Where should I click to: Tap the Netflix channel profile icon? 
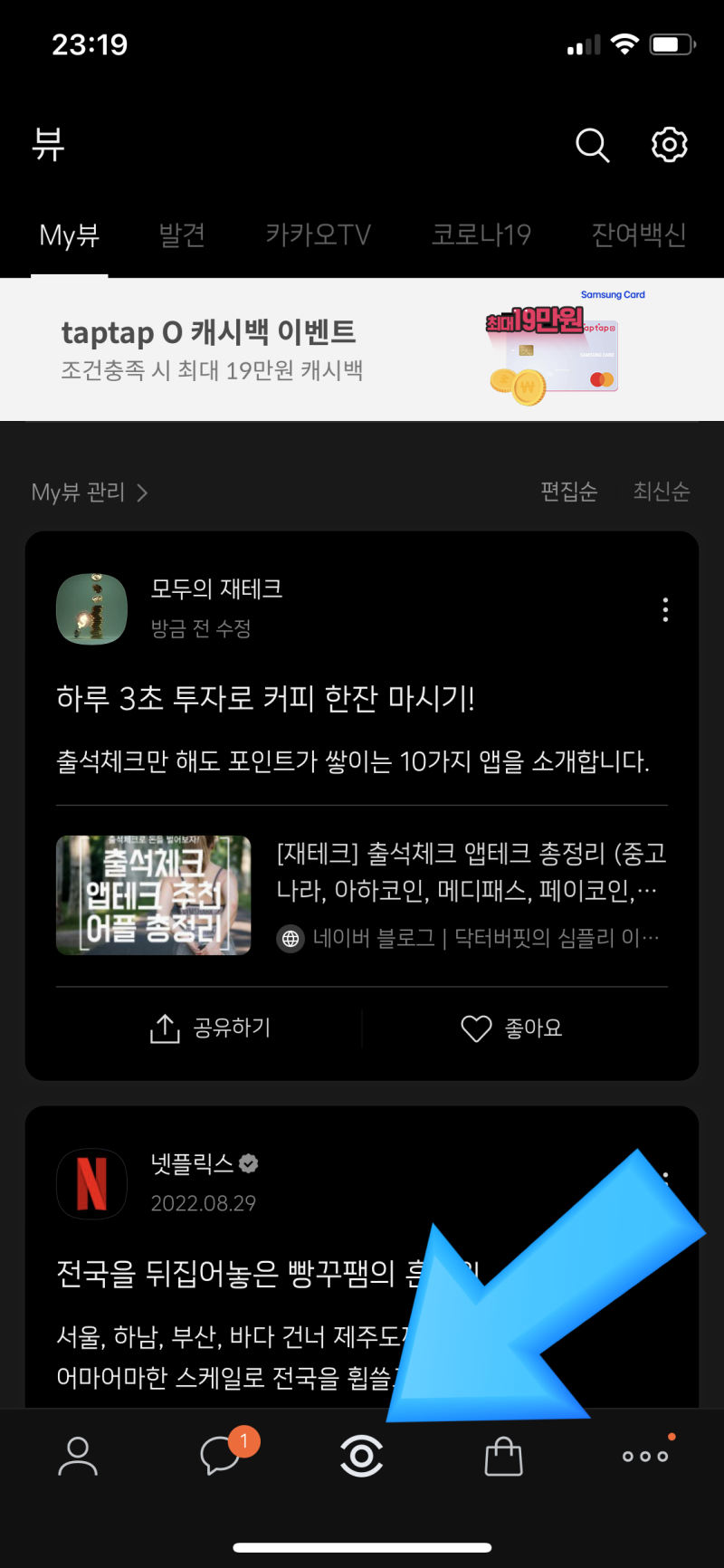[91, 1183]
